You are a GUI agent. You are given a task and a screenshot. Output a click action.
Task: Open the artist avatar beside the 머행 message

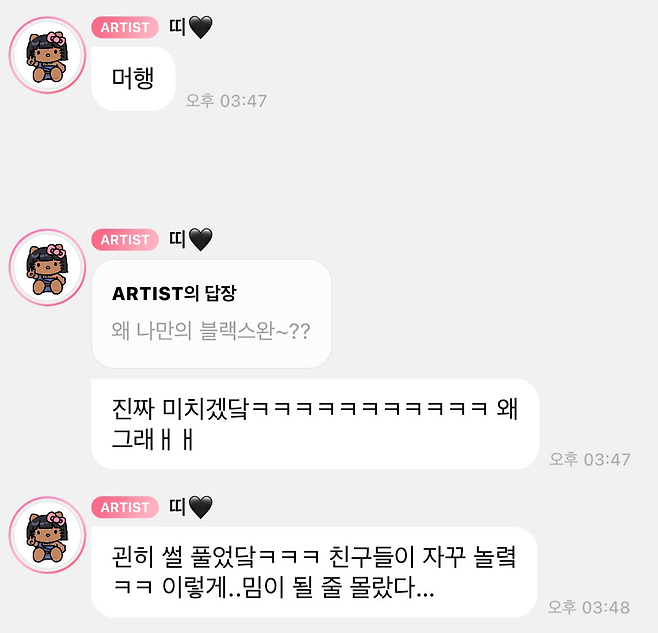click(46, 56)
